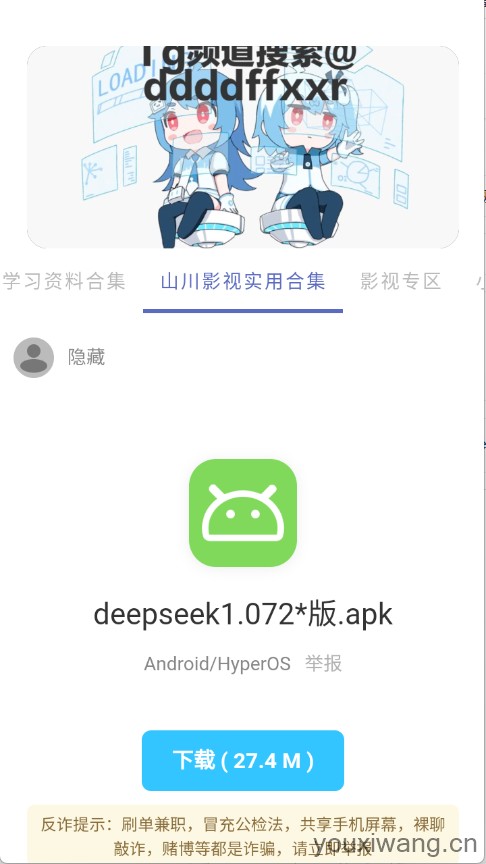Screen dimensions: 486x864
Task: Download the 27.4 M apk file
Action: tap(243, 760)
